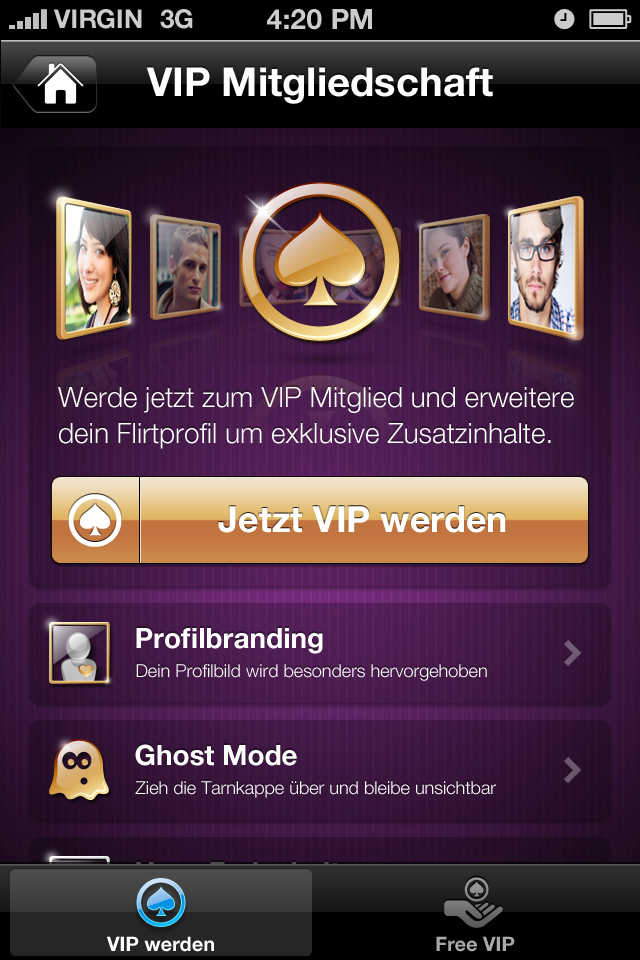640x960 pixels.
Task: Switch to the VIP werden tab
Action: coord(161,912)
